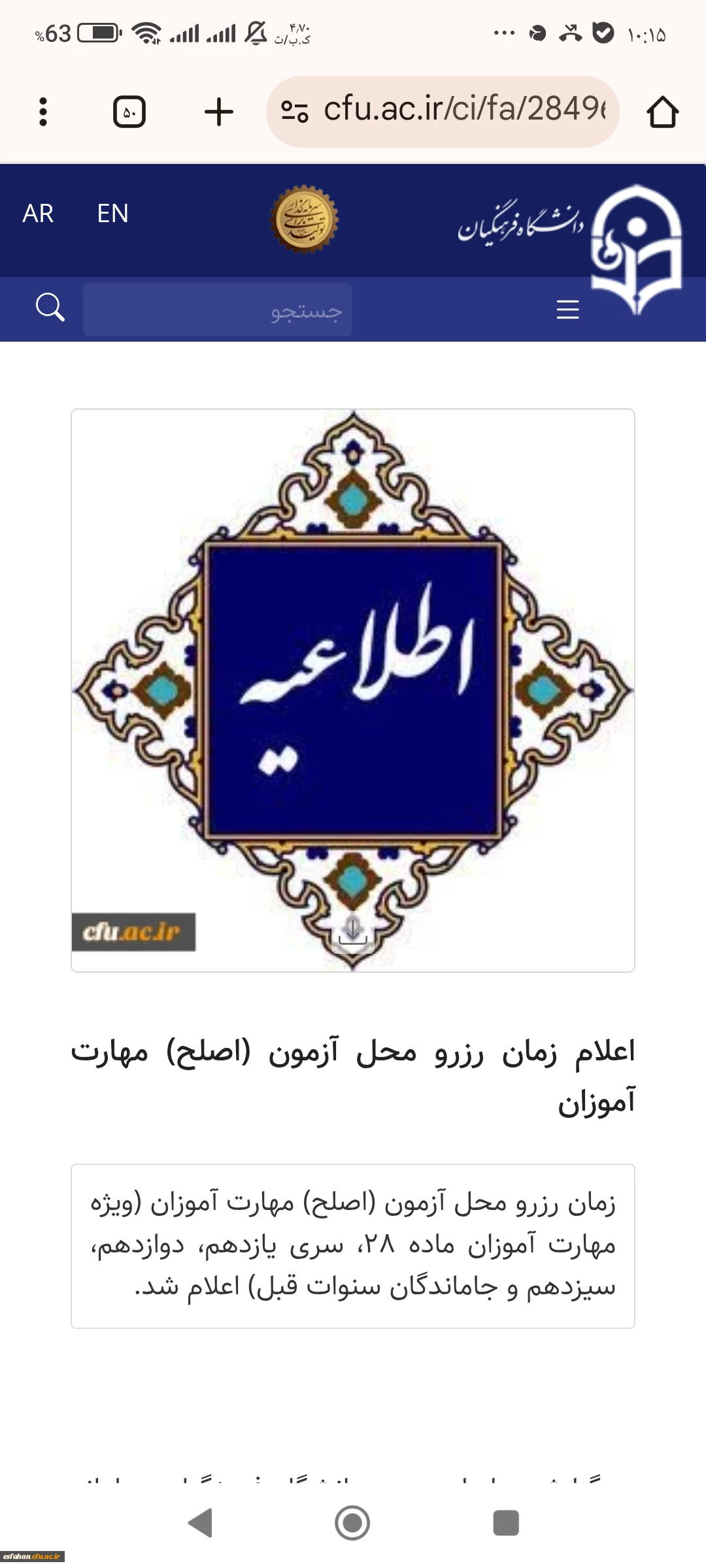This screenshot has width=706, height=1568.
Task: Open the browser overflow menu
Action: tap(43, 112)
